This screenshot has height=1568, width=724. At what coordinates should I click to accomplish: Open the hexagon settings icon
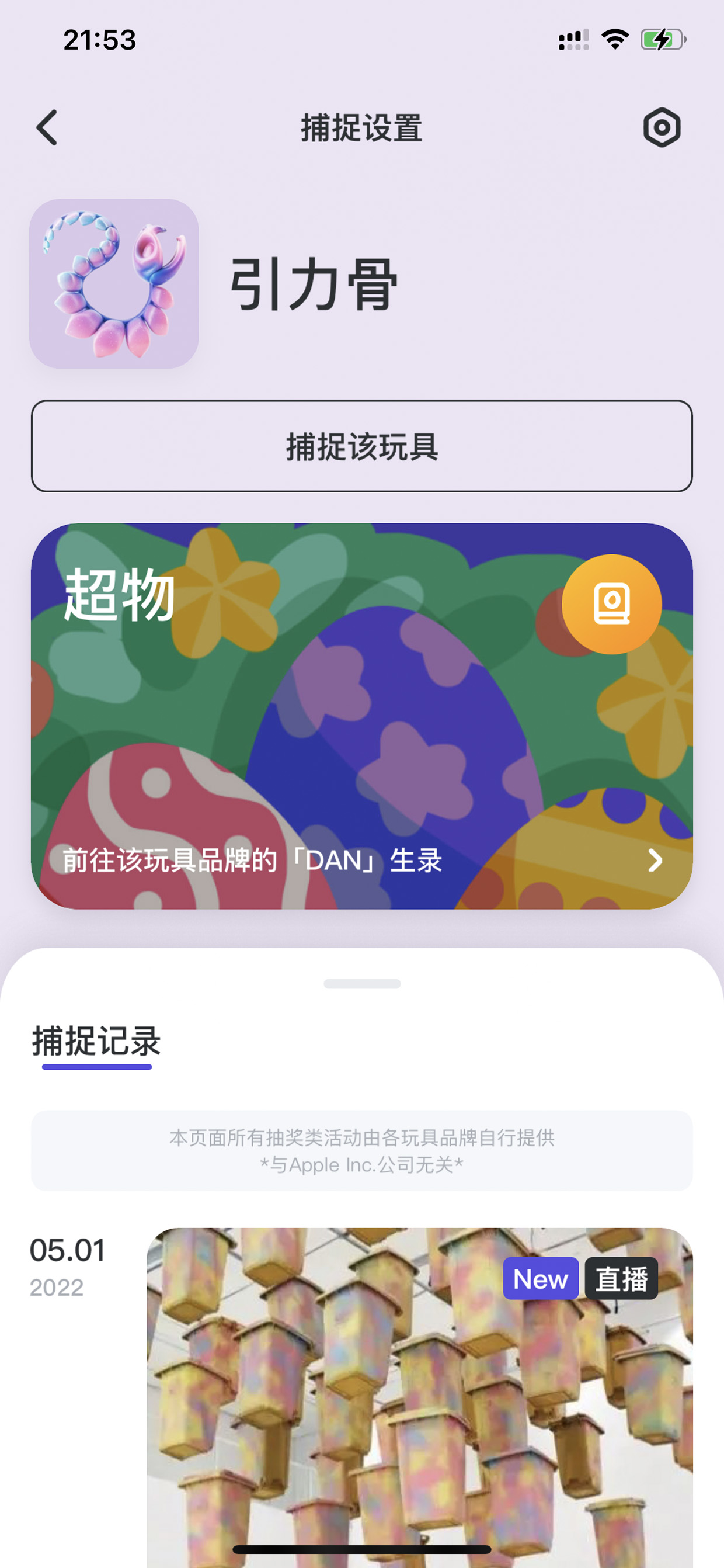662,128
